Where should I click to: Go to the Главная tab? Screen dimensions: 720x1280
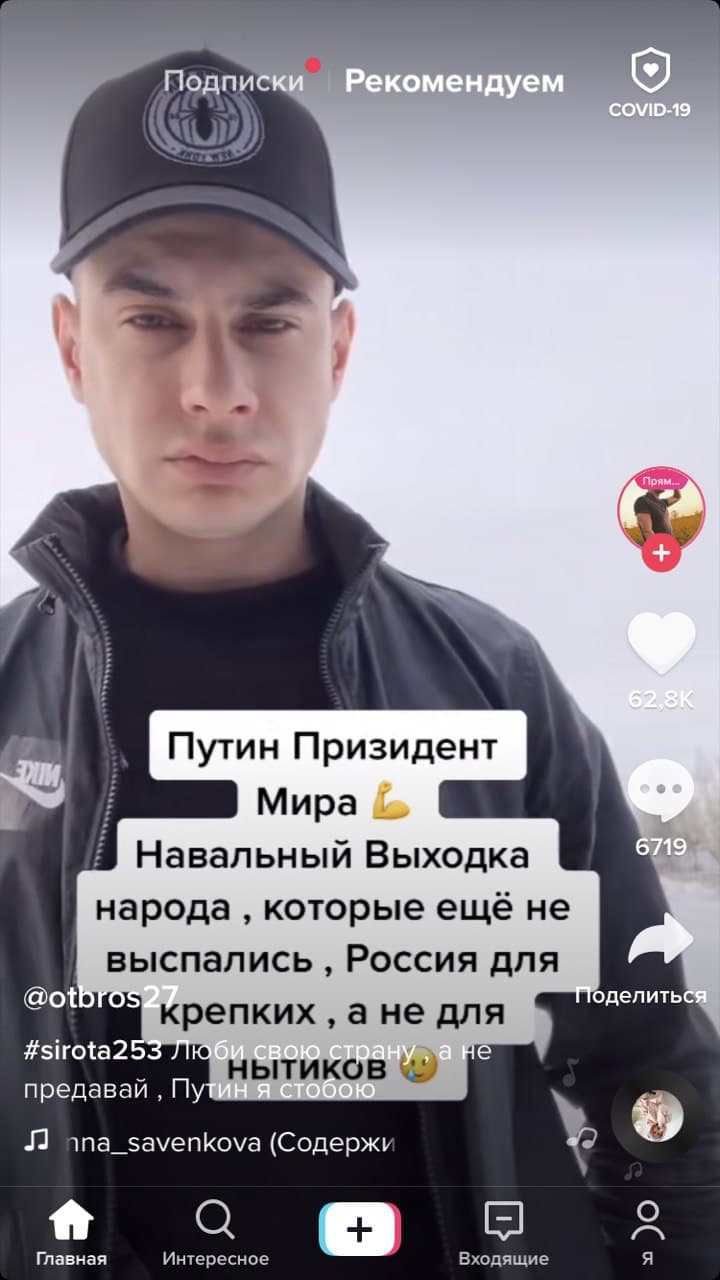click(71, 1233)
